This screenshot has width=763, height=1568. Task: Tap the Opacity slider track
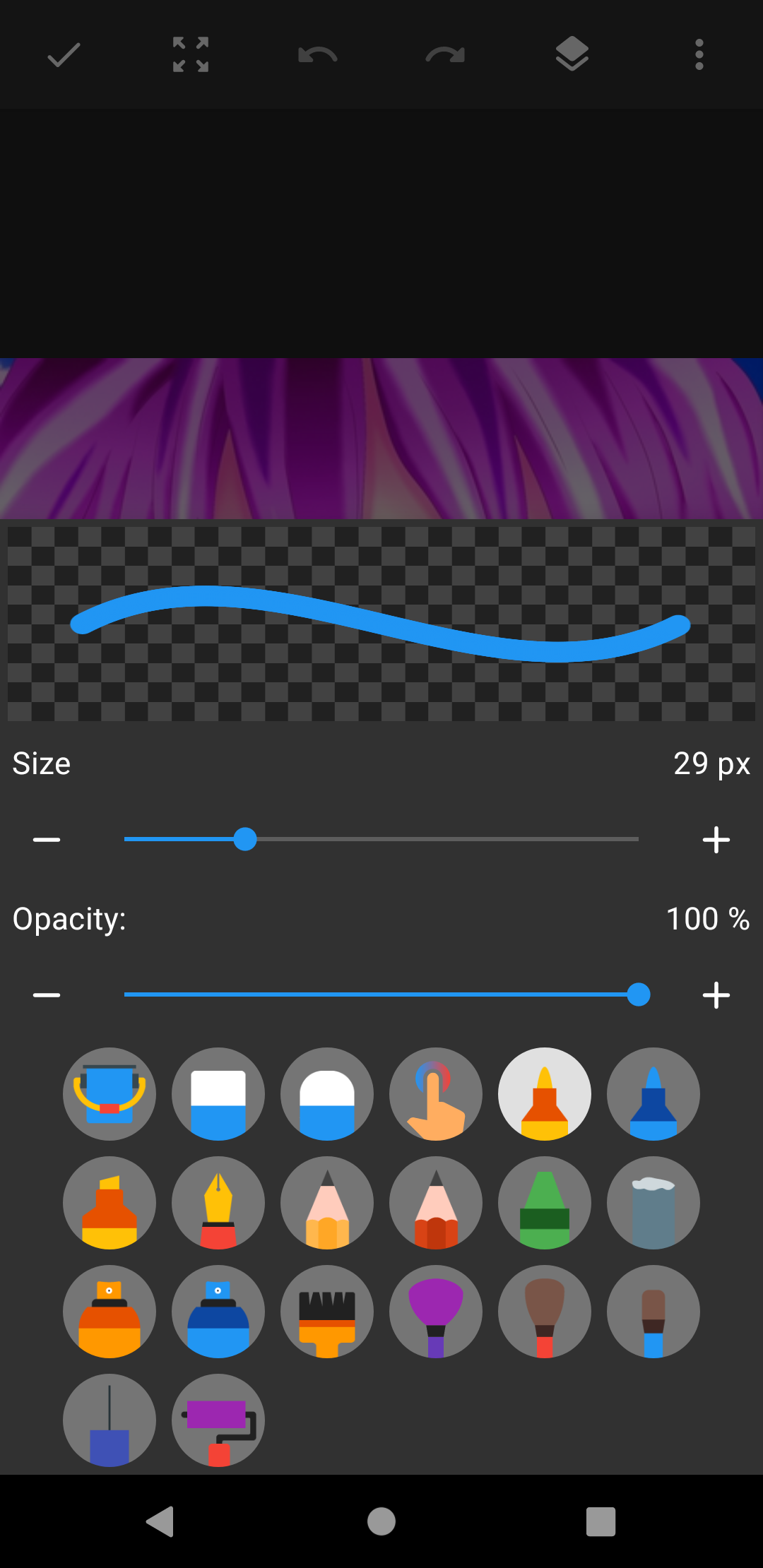[381, 995]
